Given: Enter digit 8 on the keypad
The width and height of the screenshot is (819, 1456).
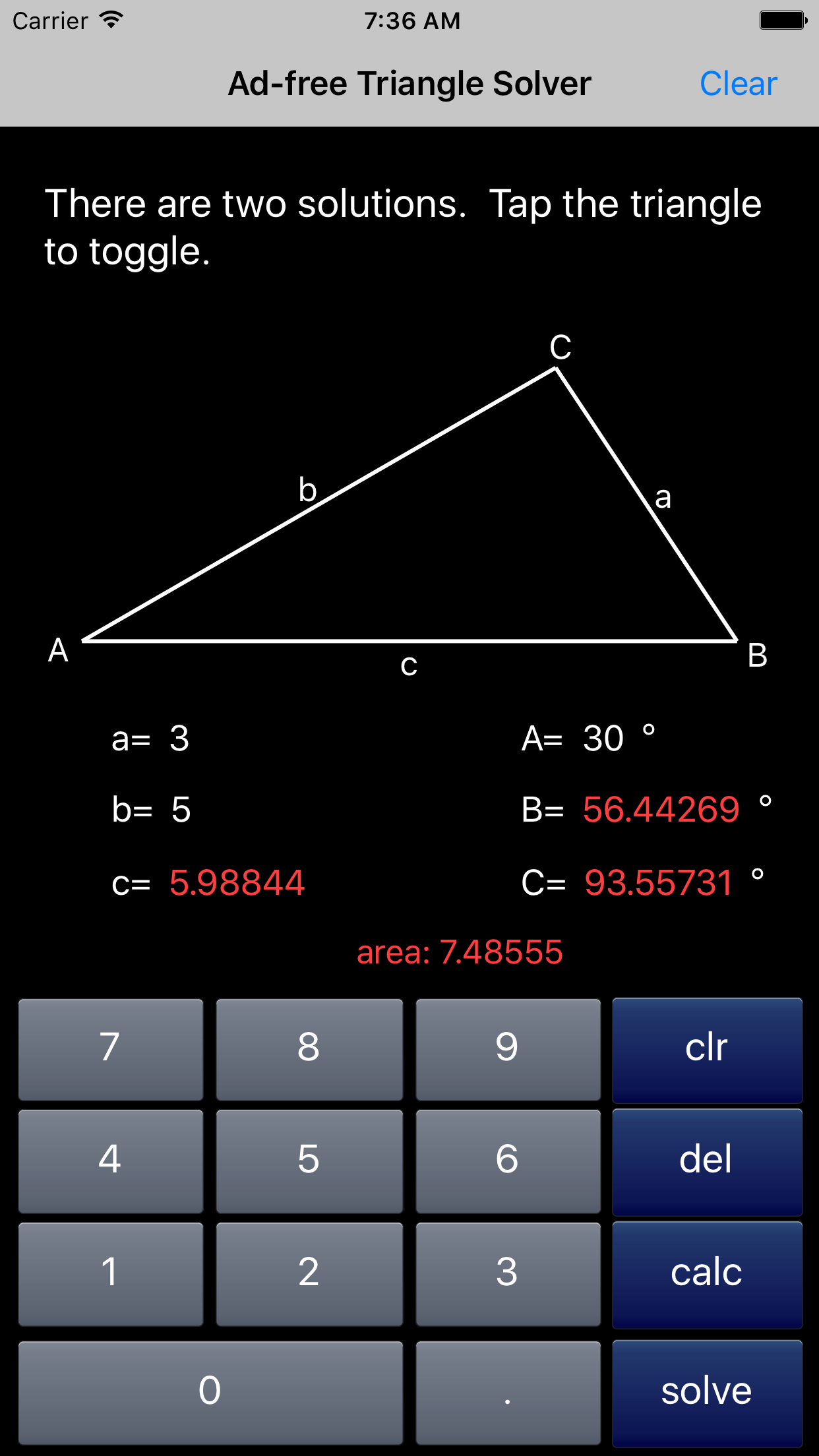Looking at the screenshot, I should [x=309, y=1049].
